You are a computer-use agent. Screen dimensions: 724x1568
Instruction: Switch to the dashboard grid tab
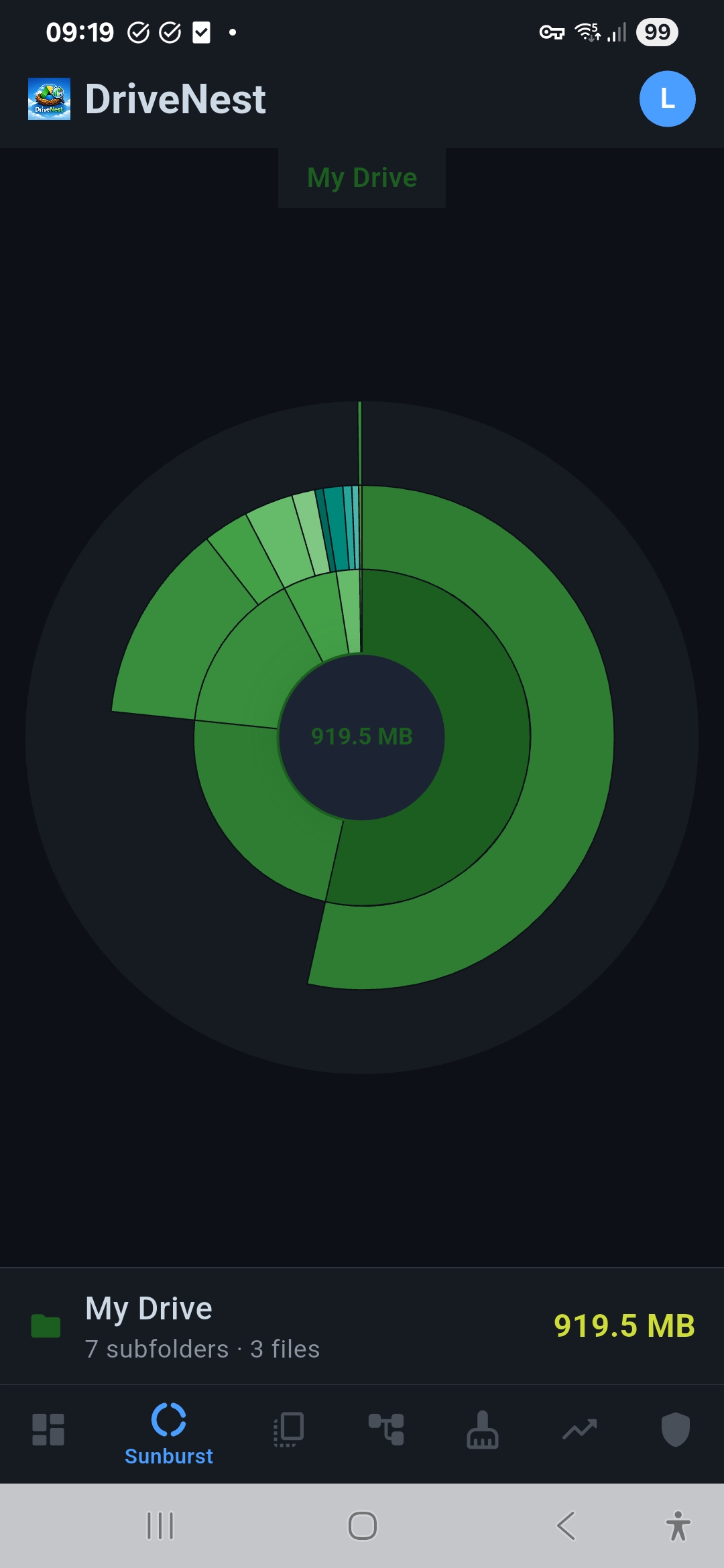point(48,1429)
